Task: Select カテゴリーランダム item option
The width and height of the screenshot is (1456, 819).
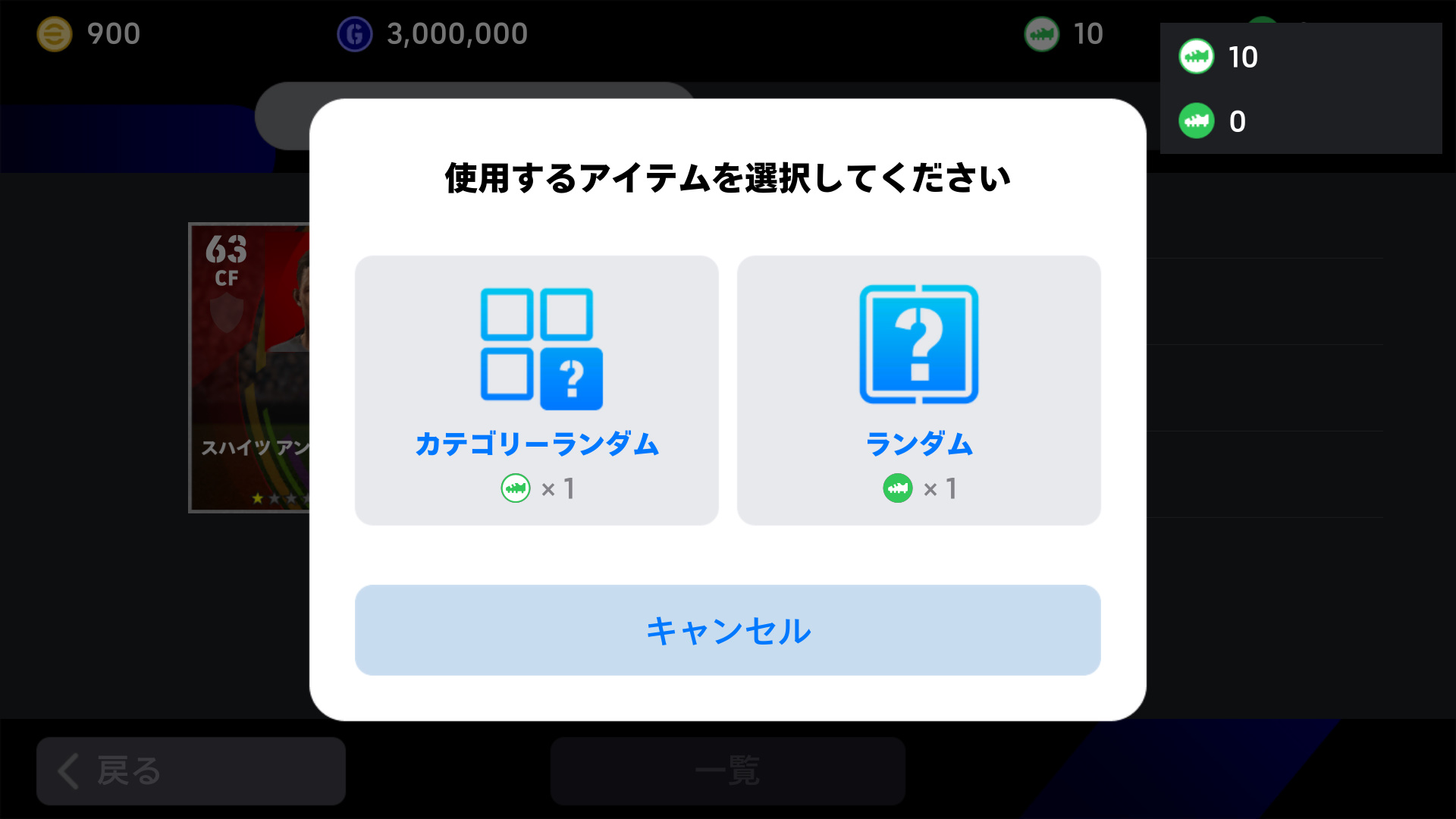Action: (x=536, y=390)
